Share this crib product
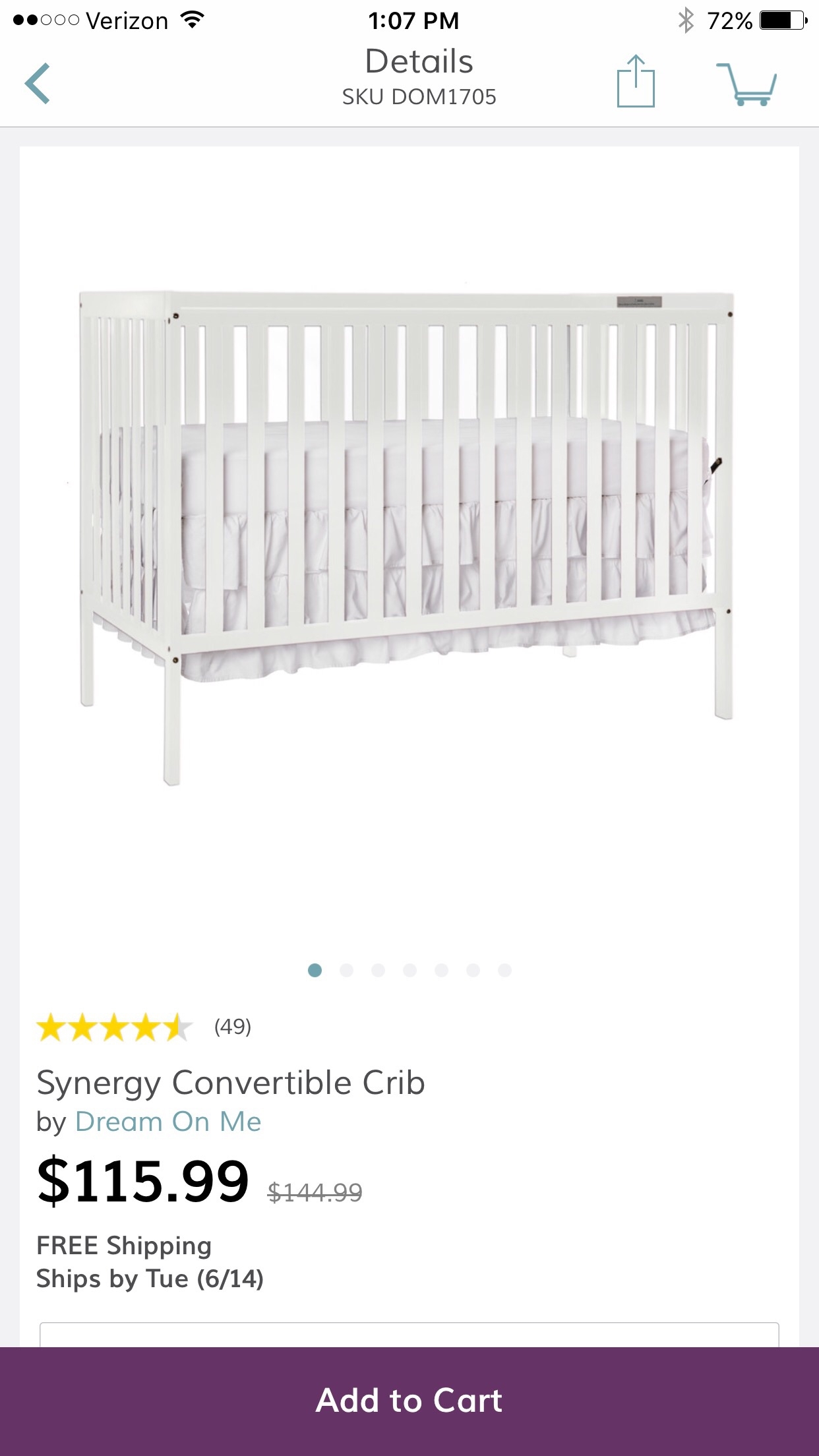Screen dimensions: 819x1456 [x=636, y=82]
